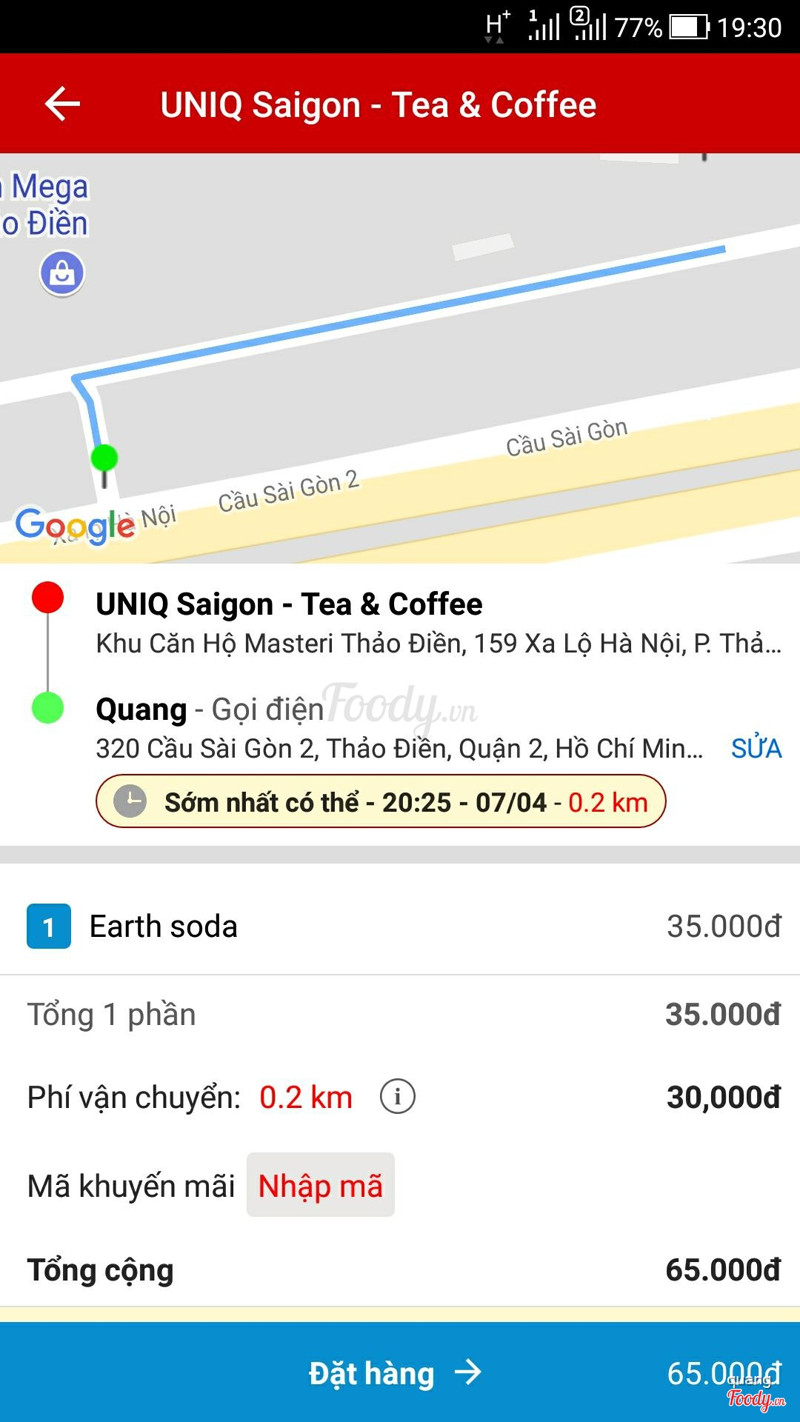The width and height of the screenshot is (800, 1422).
Task: Open shipping fee info icon
Action: point(397,1097)
